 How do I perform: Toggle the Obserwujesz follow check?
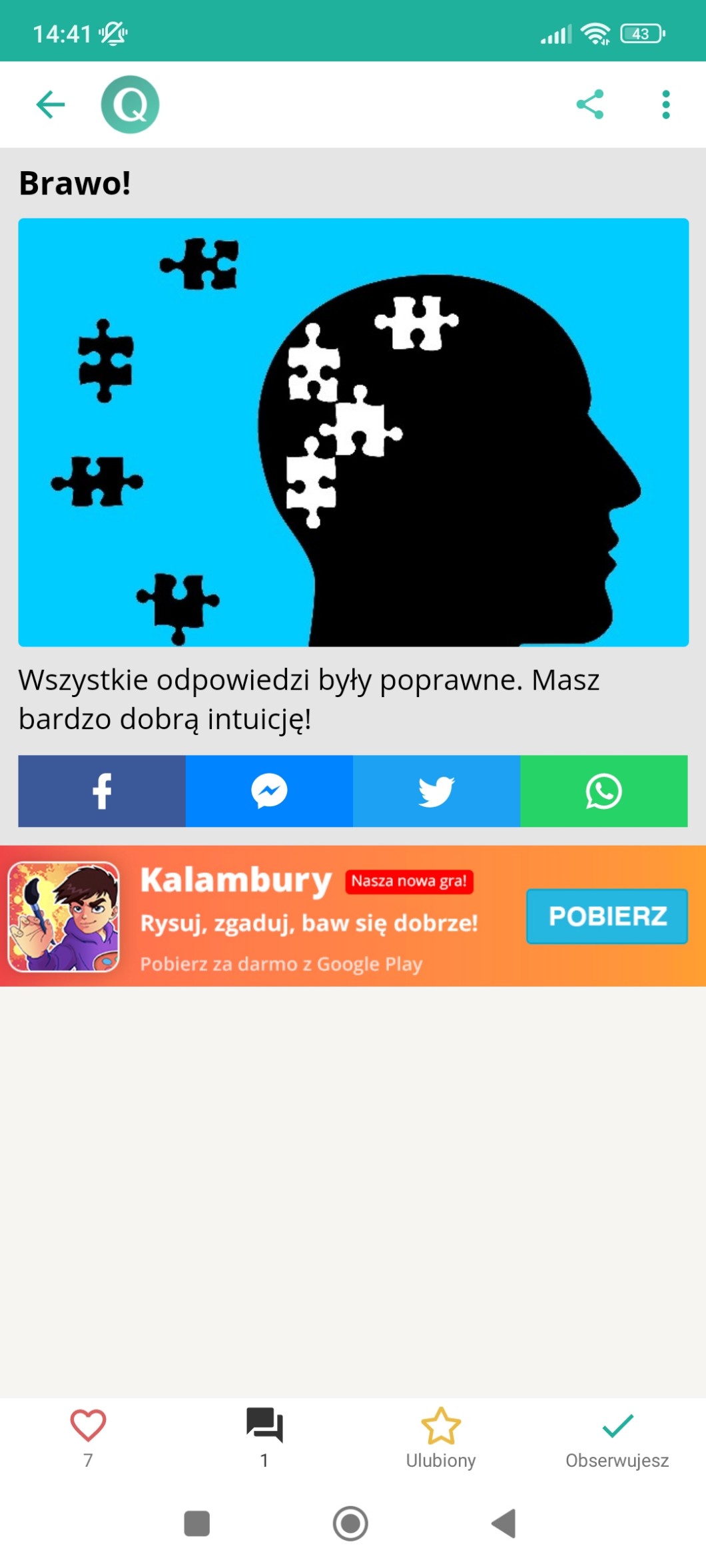(x=617, y=1426)
